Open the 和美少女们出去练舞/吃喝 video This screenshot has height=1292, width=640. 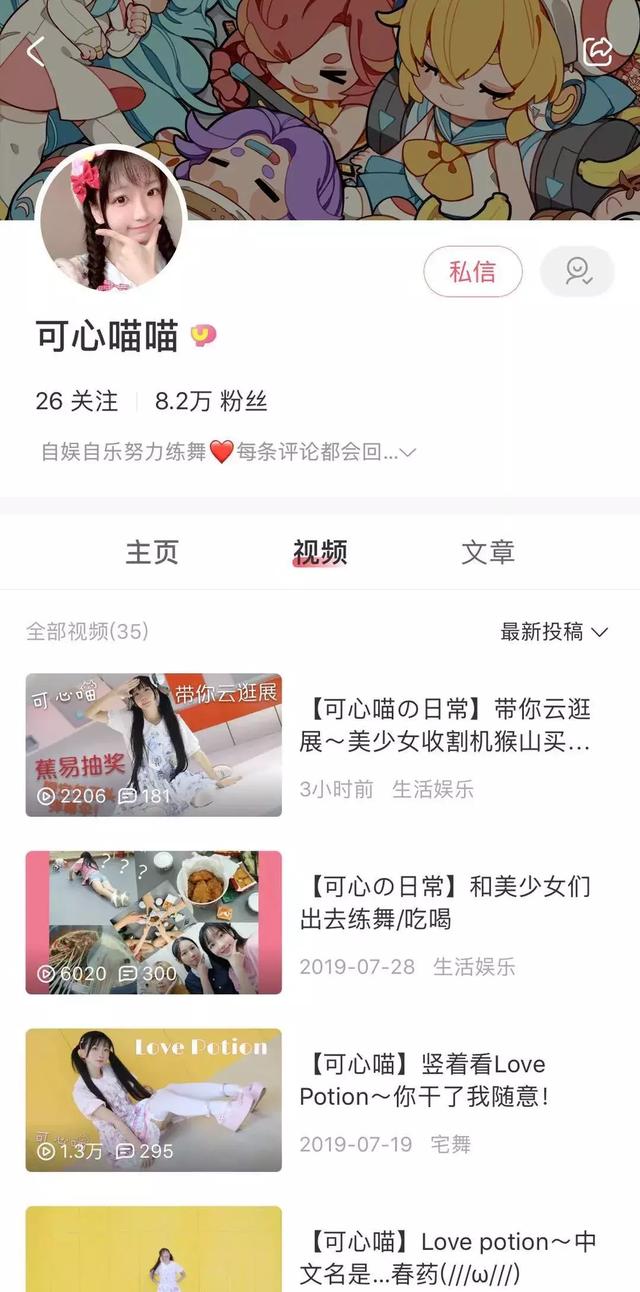[154, 922]
